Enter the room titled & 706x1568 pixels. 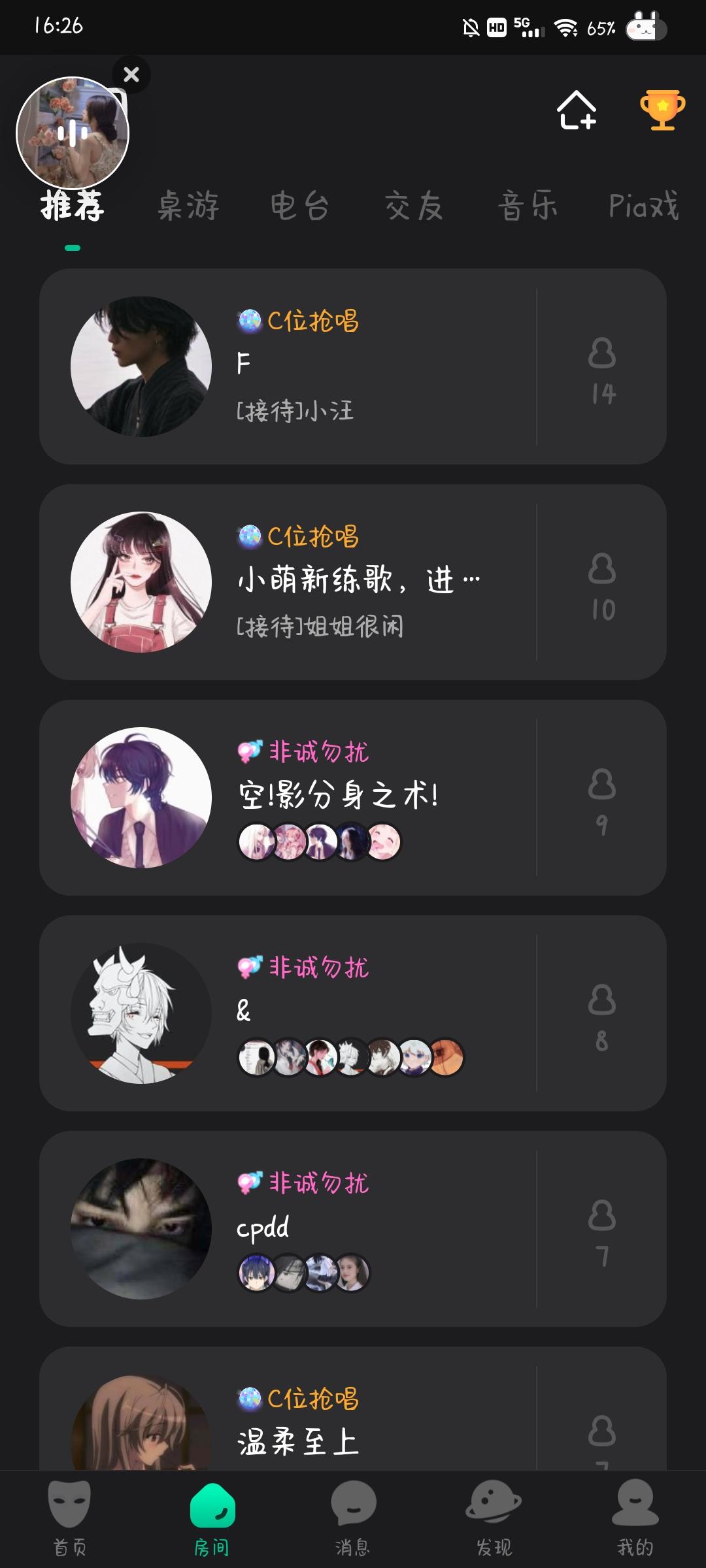(x=353, y=1013)
